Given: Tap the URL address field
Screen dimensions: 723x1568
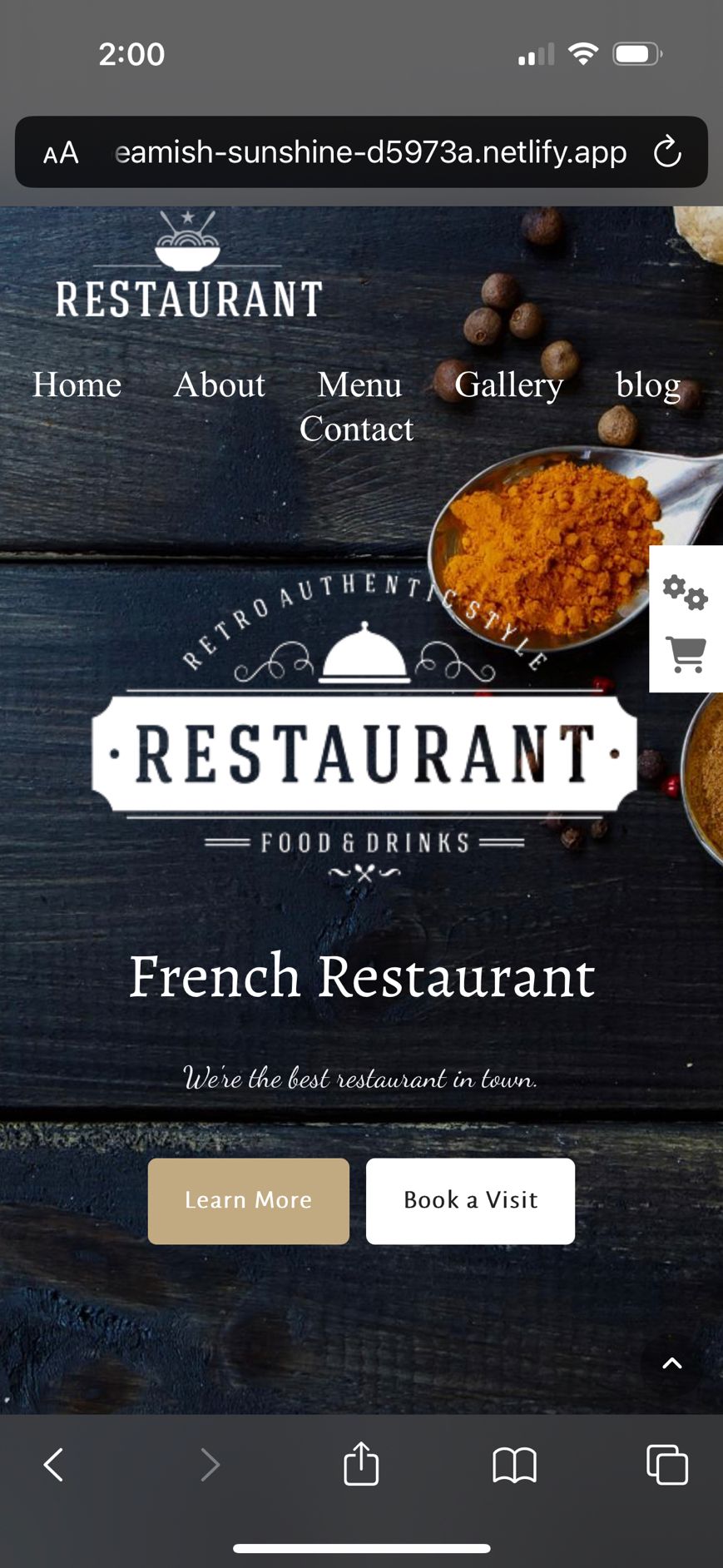Looking at the screenshot, I should click(x=370, y=152).
